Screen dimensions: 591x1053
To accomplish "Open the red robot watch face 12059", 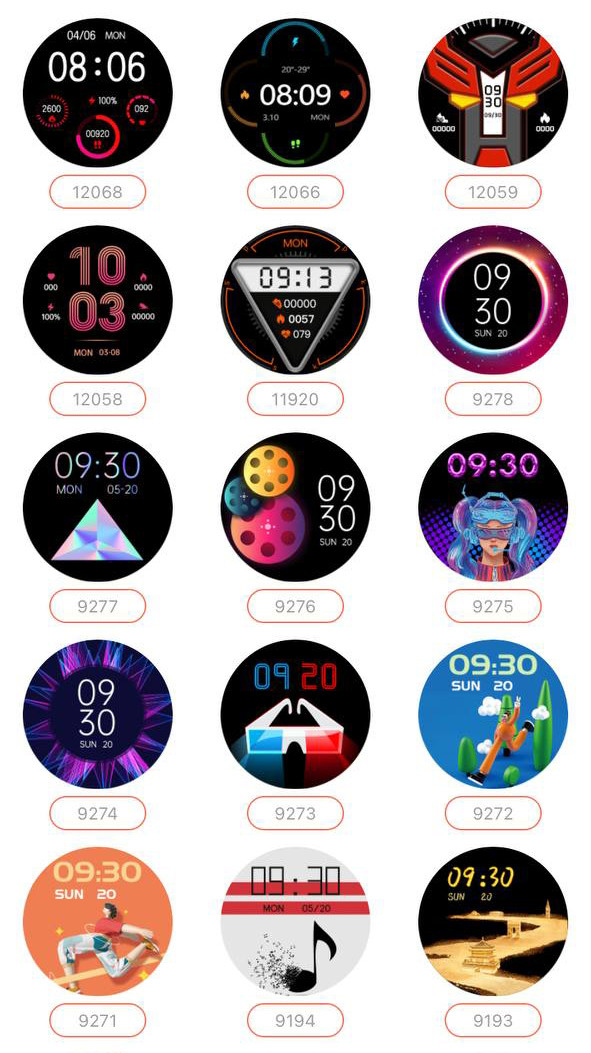I will pos(493,93).
